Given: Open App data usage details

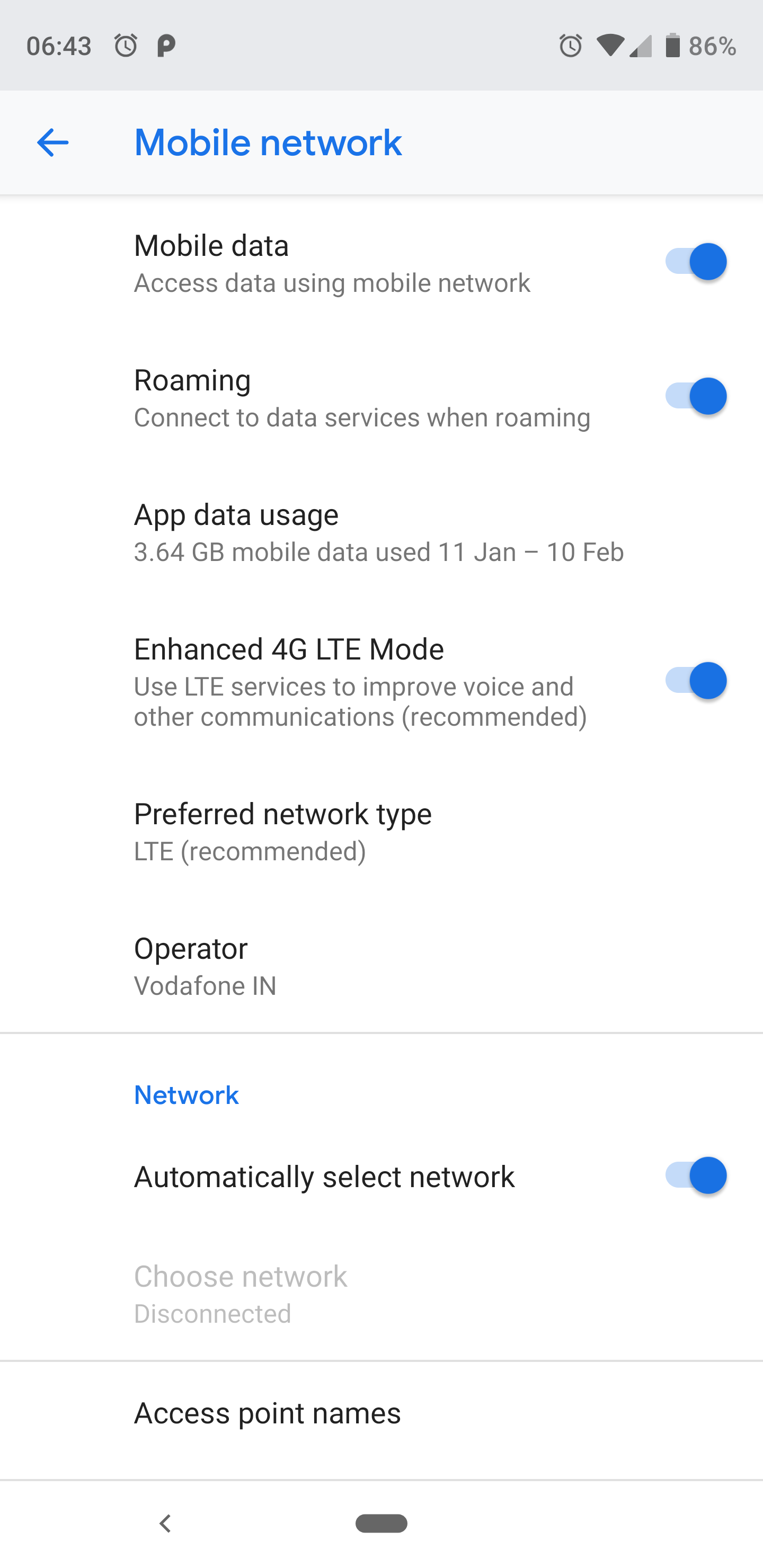Looking at the screenshot, I should coord(378,532).
